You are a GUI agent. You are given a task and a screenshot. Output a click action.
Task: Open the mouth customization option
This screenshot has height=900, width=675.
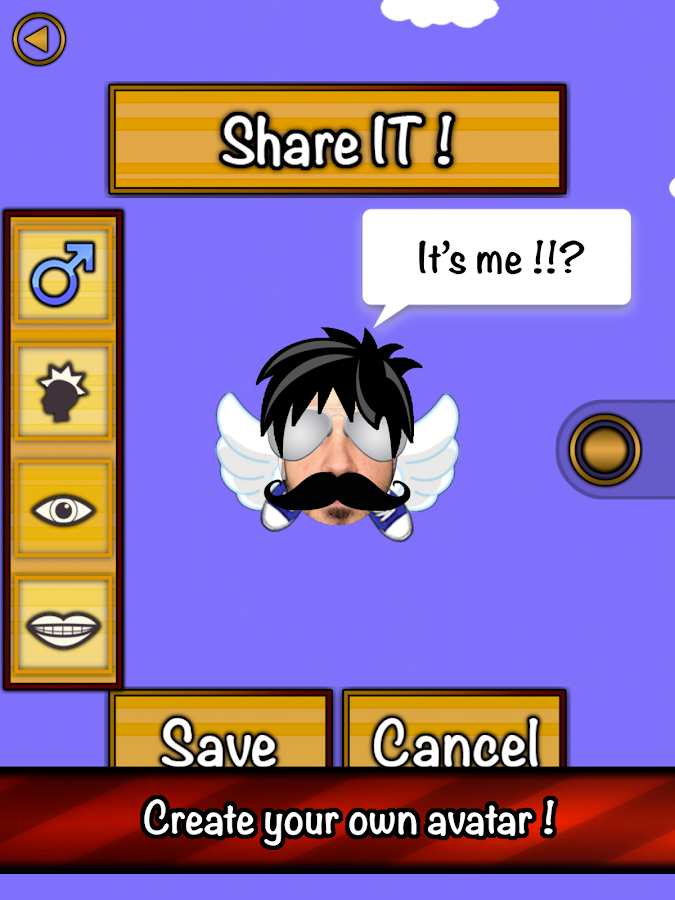pyautogui.click(x=63, y=627)
